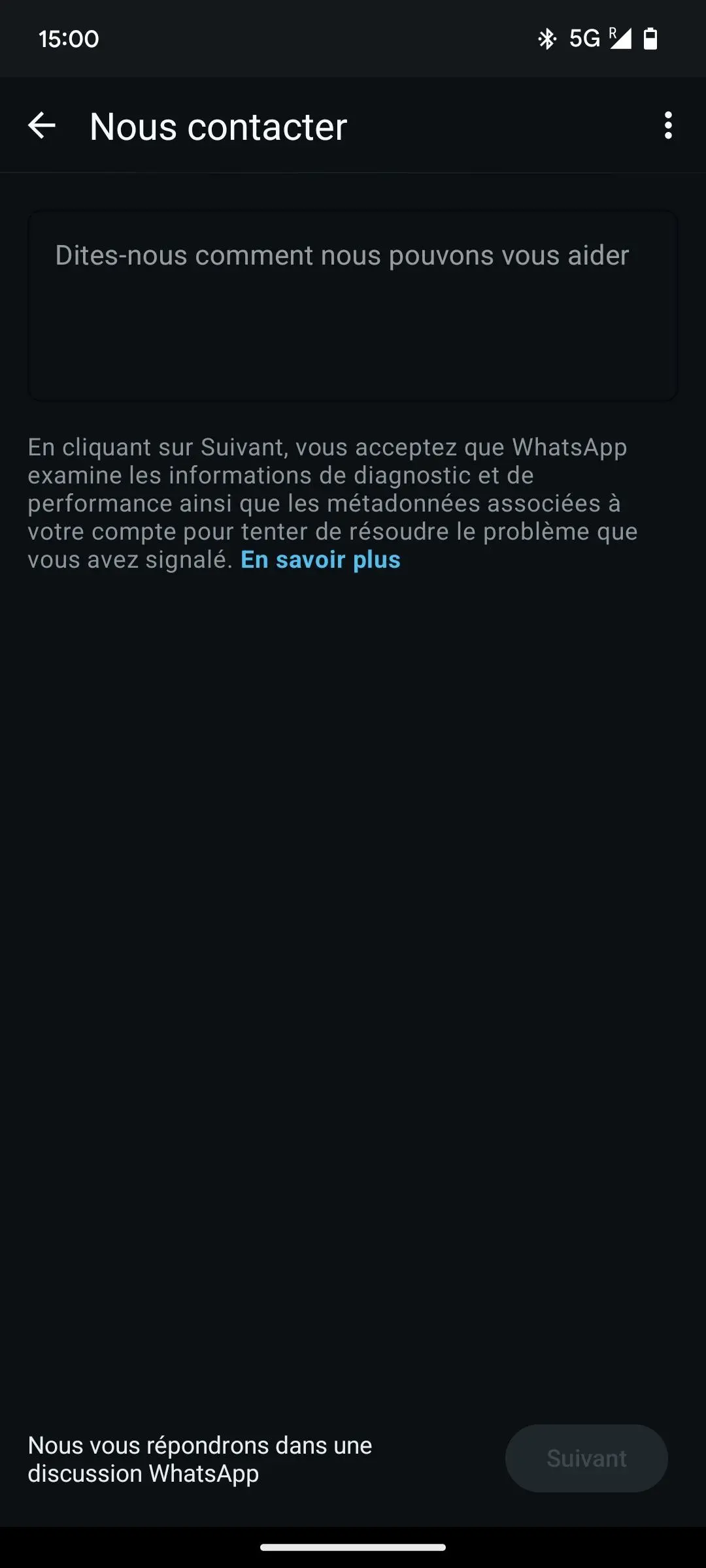
Task: Tap the clock showing 15:00
Action: click(x=68, y=39)
